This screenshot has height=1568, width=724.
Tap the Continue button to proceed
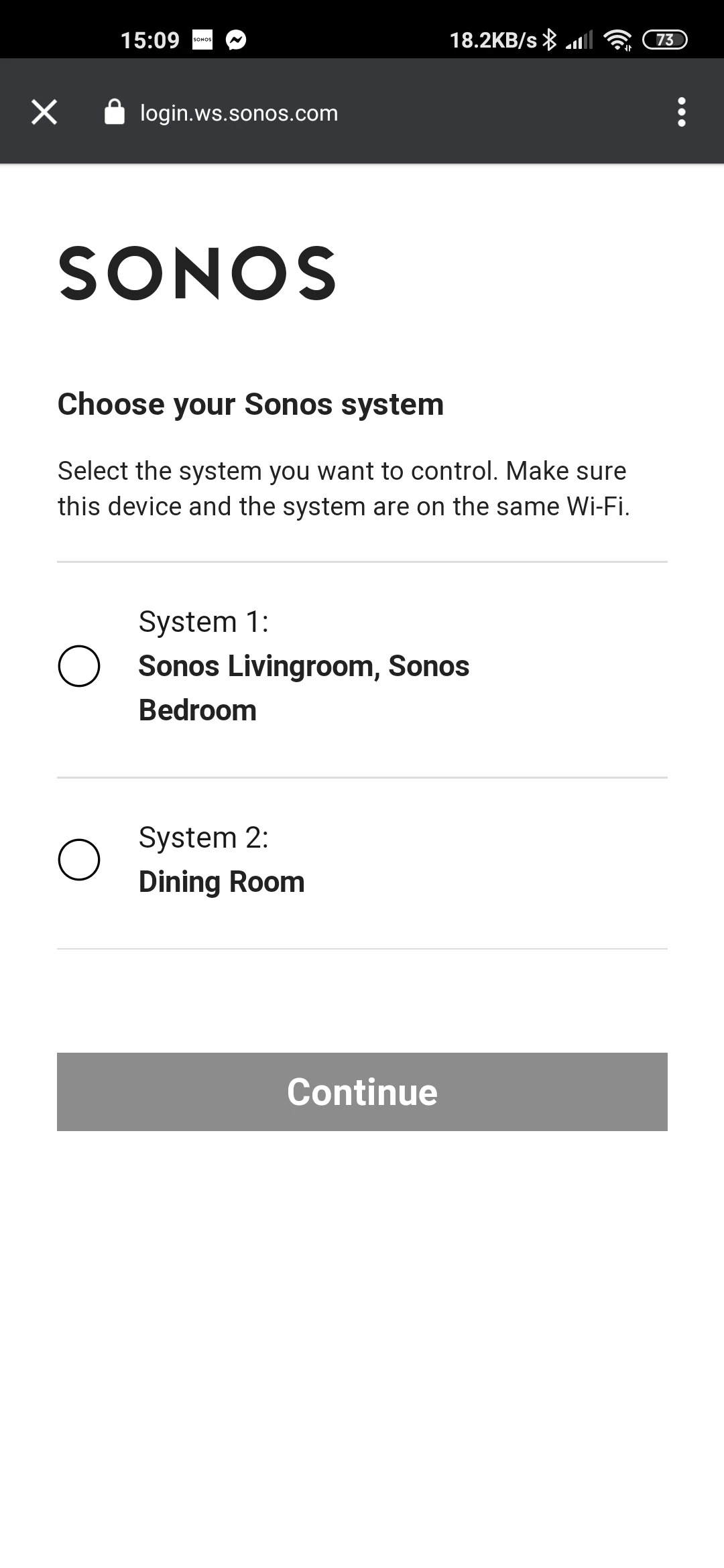[x=362, y=1092]
